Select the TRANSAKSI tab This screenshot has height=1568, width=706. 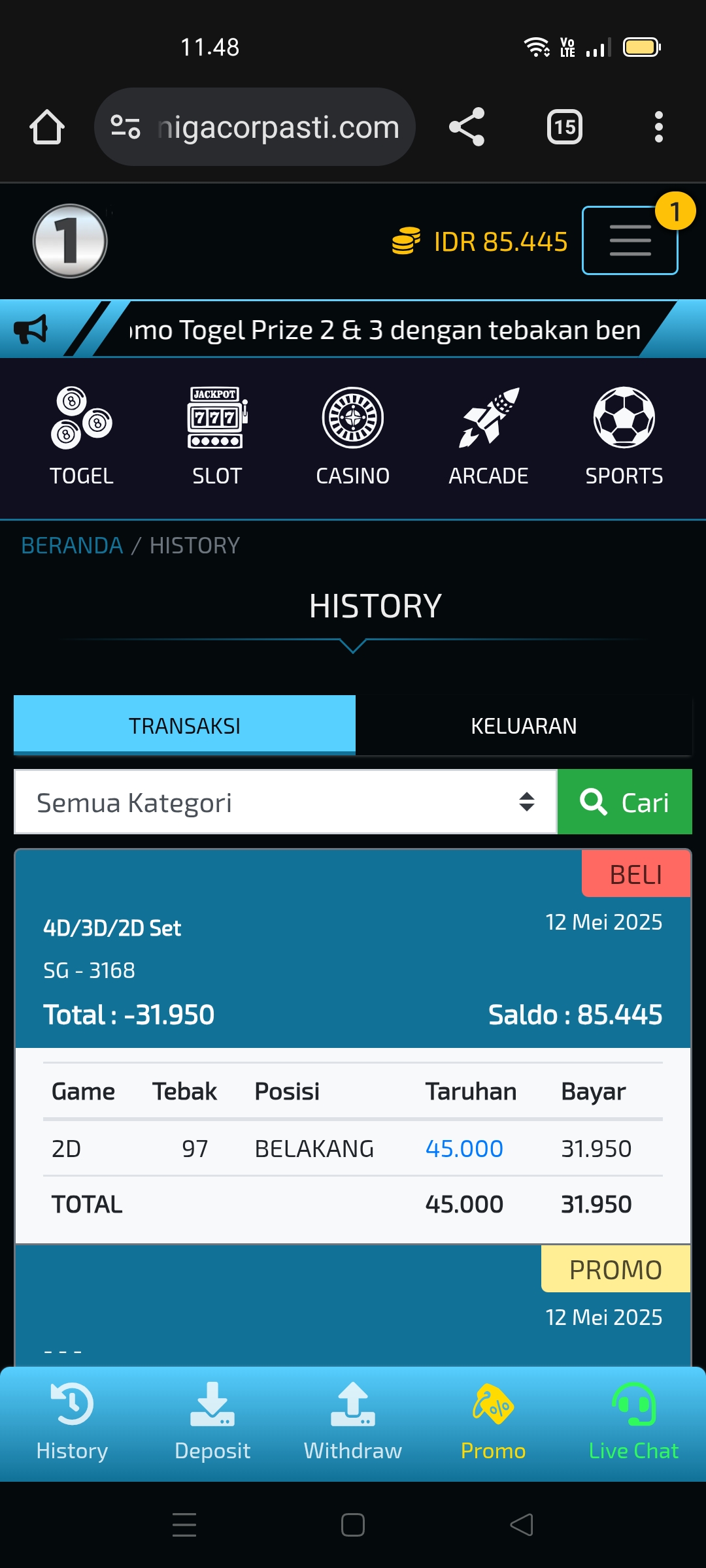[x=184, y=726]
